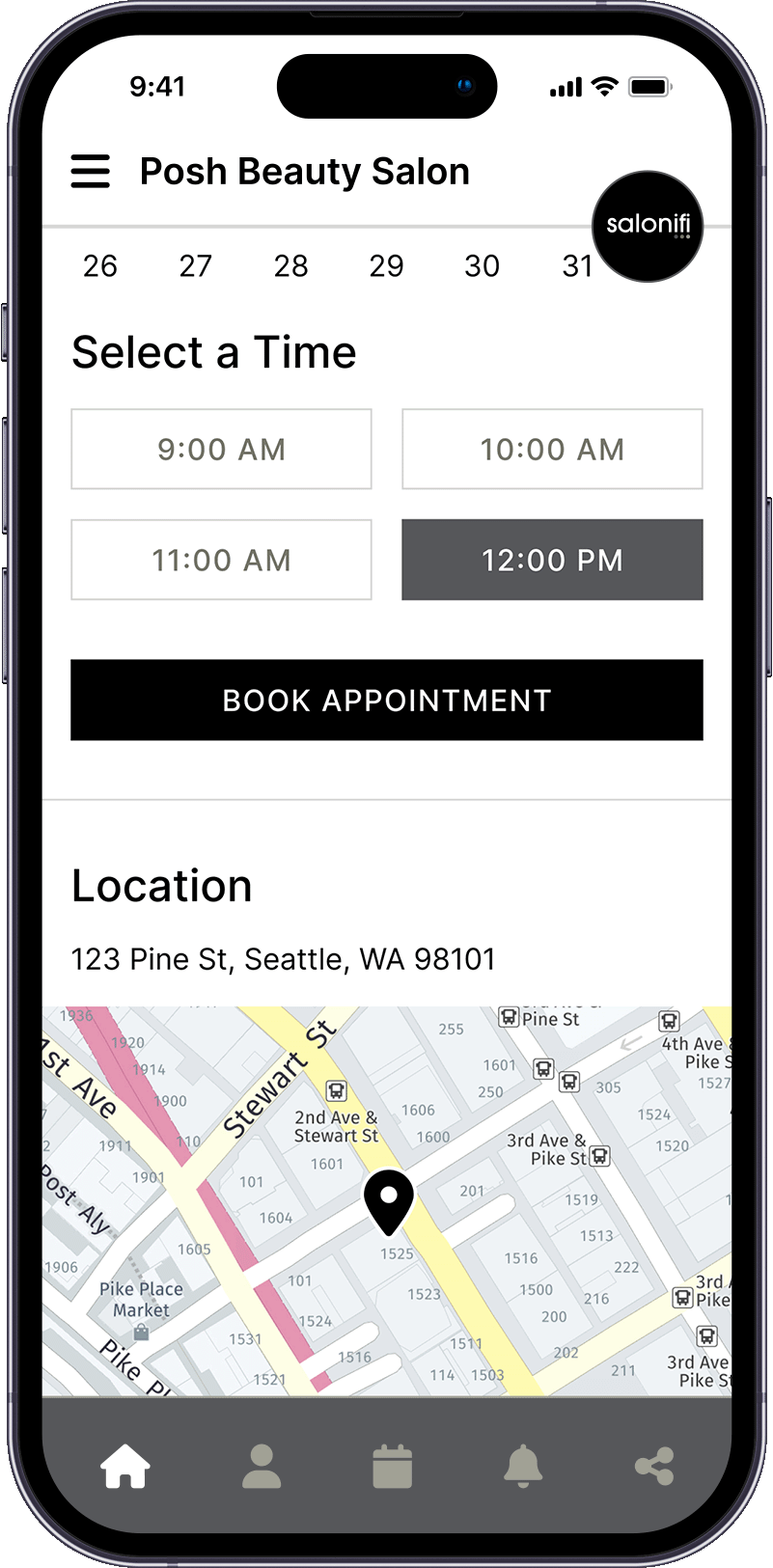The image size is (773, 1568).
Task: Click the black location pin on the map
Action: tap(388, 1199)
